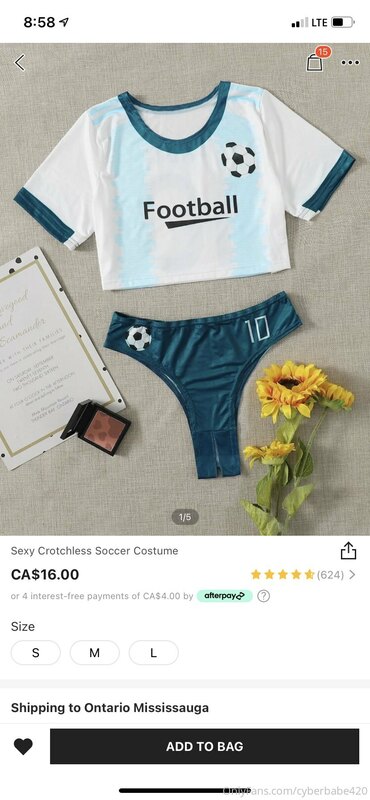370x800 pixels.
Task: Select size S
Action: click(x=36, y=653)
